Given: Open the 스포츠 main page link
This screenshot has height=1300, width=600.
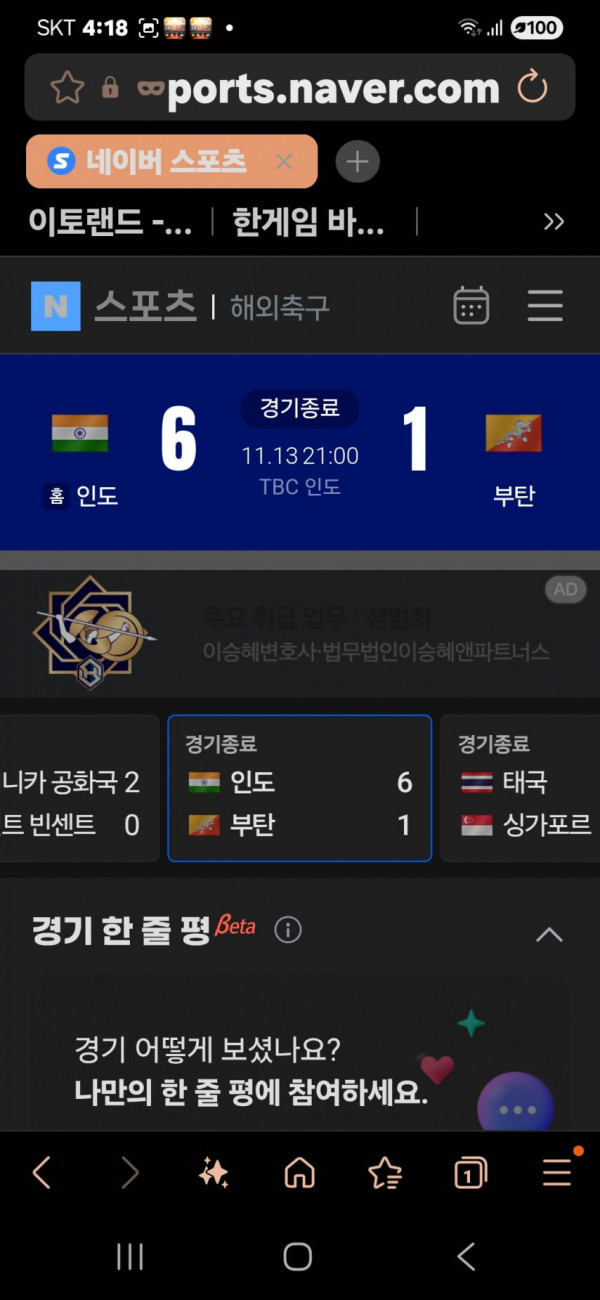Looking at the screenshot, I should [145, 306].
